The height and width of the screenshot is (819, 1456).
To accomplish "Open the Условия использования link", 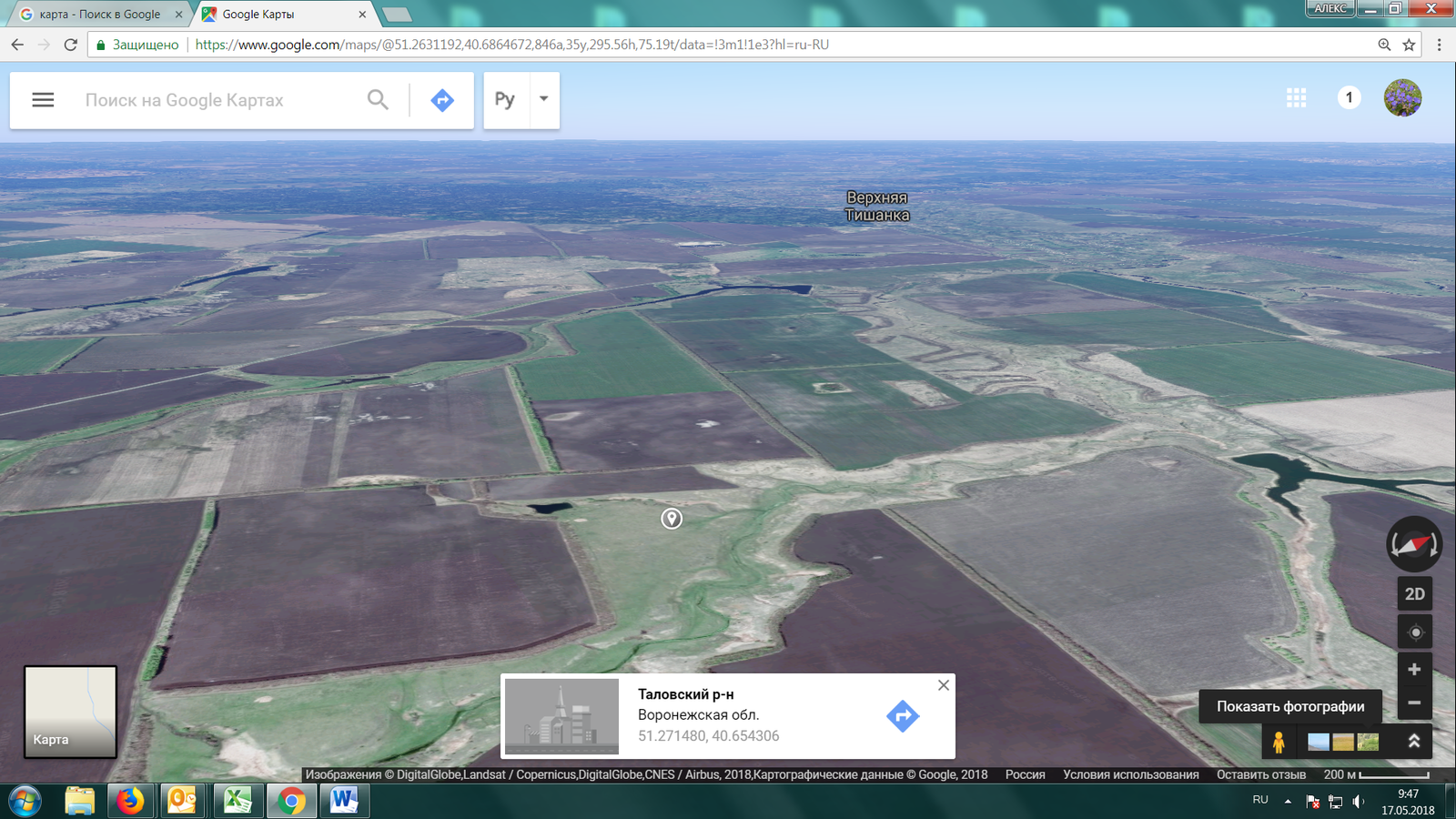I will click(x=1130, y=774).
